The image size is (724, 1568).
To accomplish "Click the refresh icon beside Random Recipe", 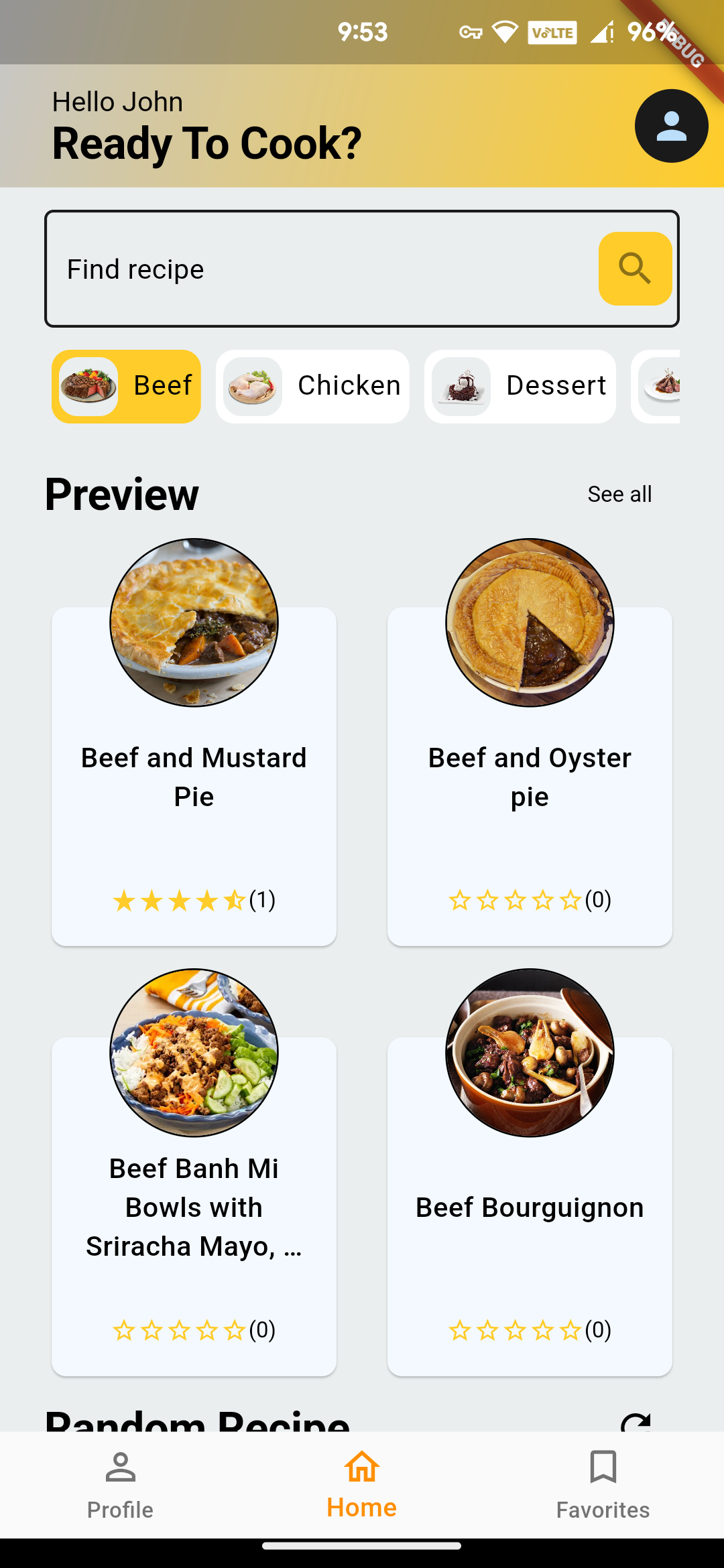I will 636,1423.
